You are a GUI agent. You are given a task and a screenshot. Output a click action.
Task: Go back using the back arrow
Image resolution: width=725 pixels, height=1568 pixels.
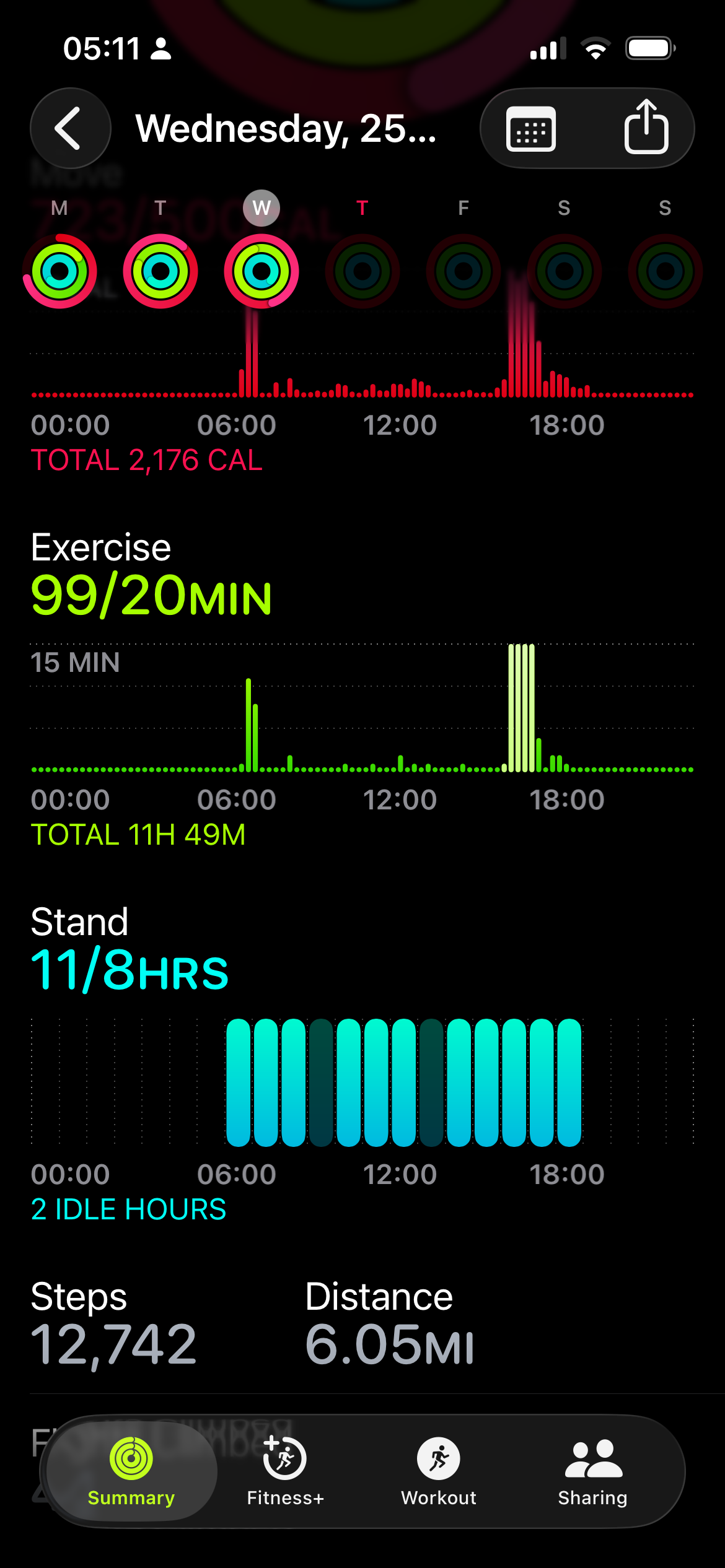70,128
